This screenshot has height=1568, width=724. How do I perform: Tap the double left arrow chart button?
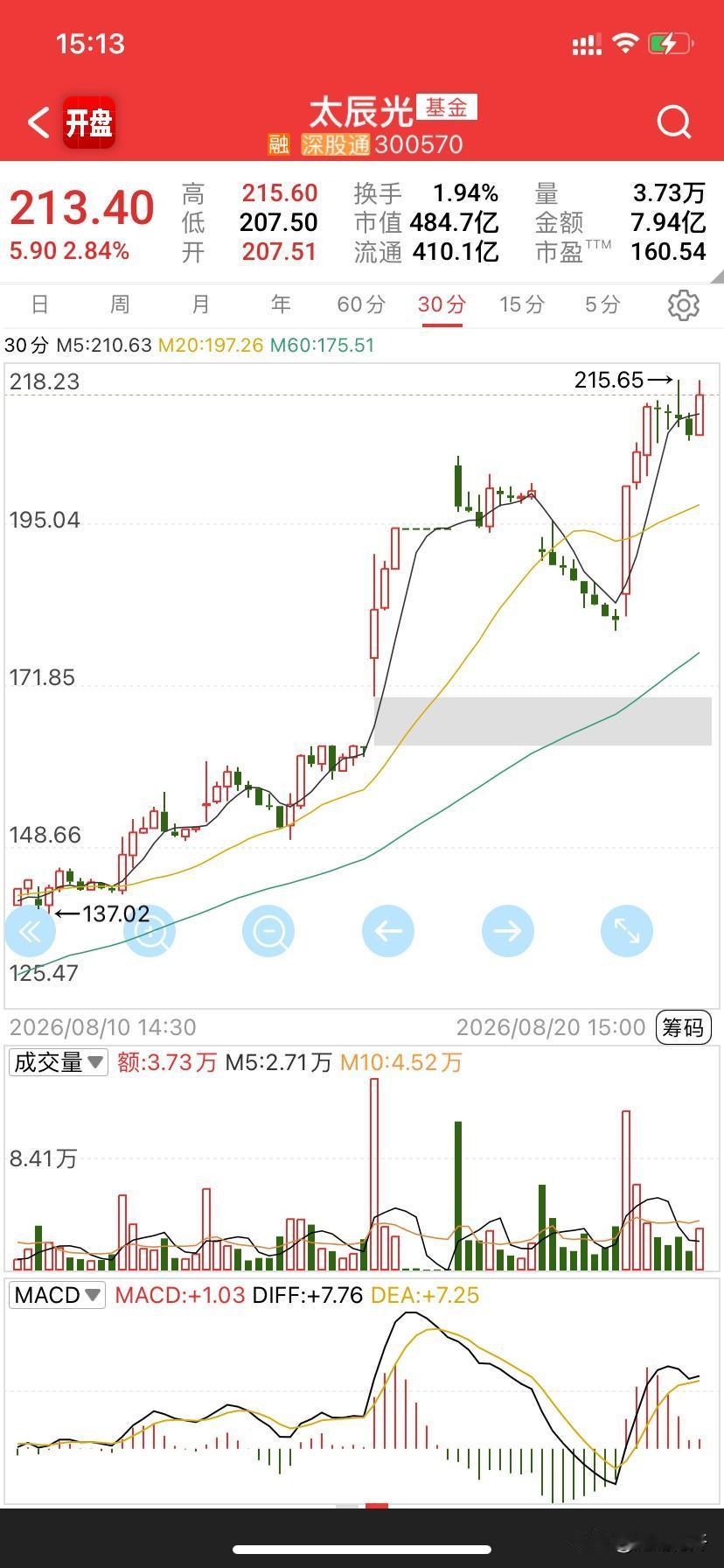(31, 931)
